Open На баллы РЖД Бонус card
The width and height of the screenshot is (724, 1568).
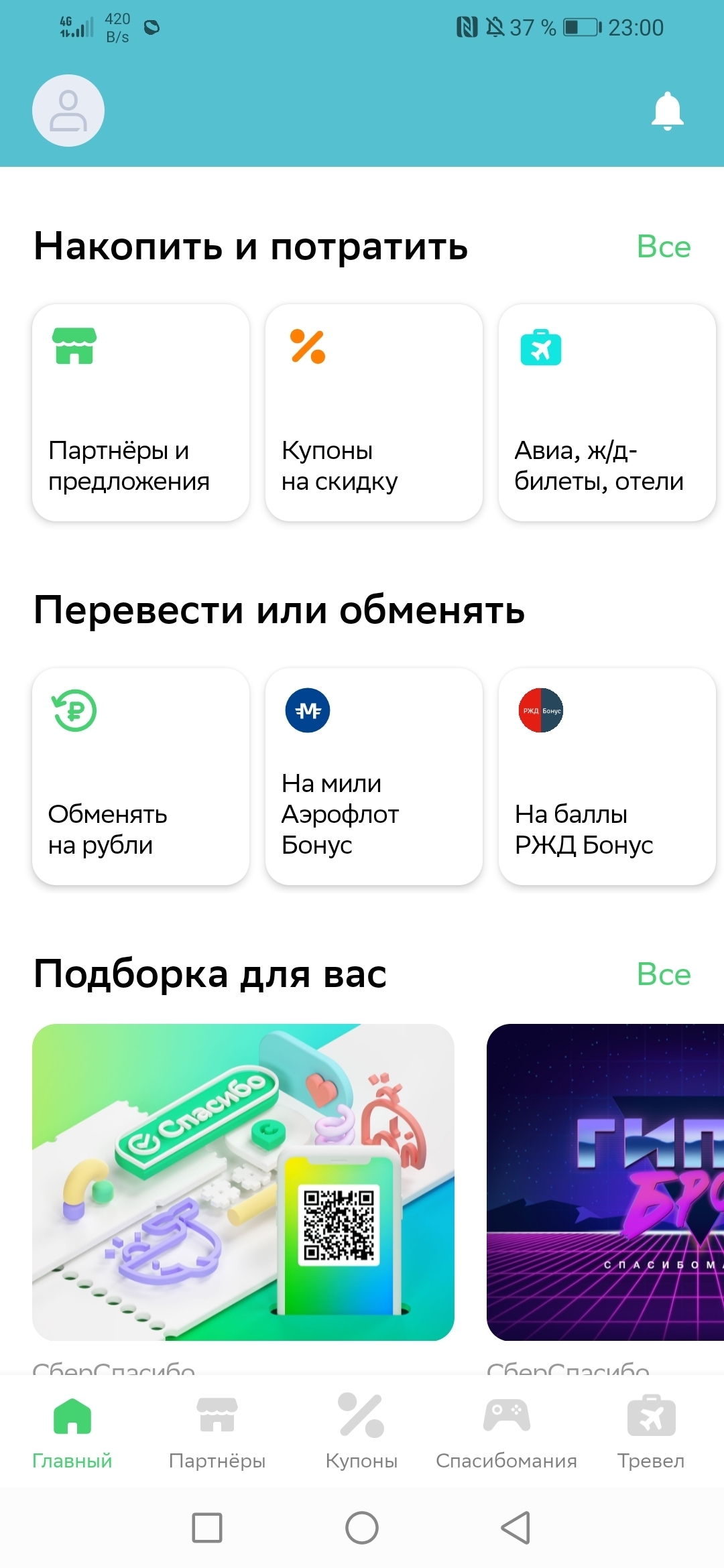pos(607,776)
